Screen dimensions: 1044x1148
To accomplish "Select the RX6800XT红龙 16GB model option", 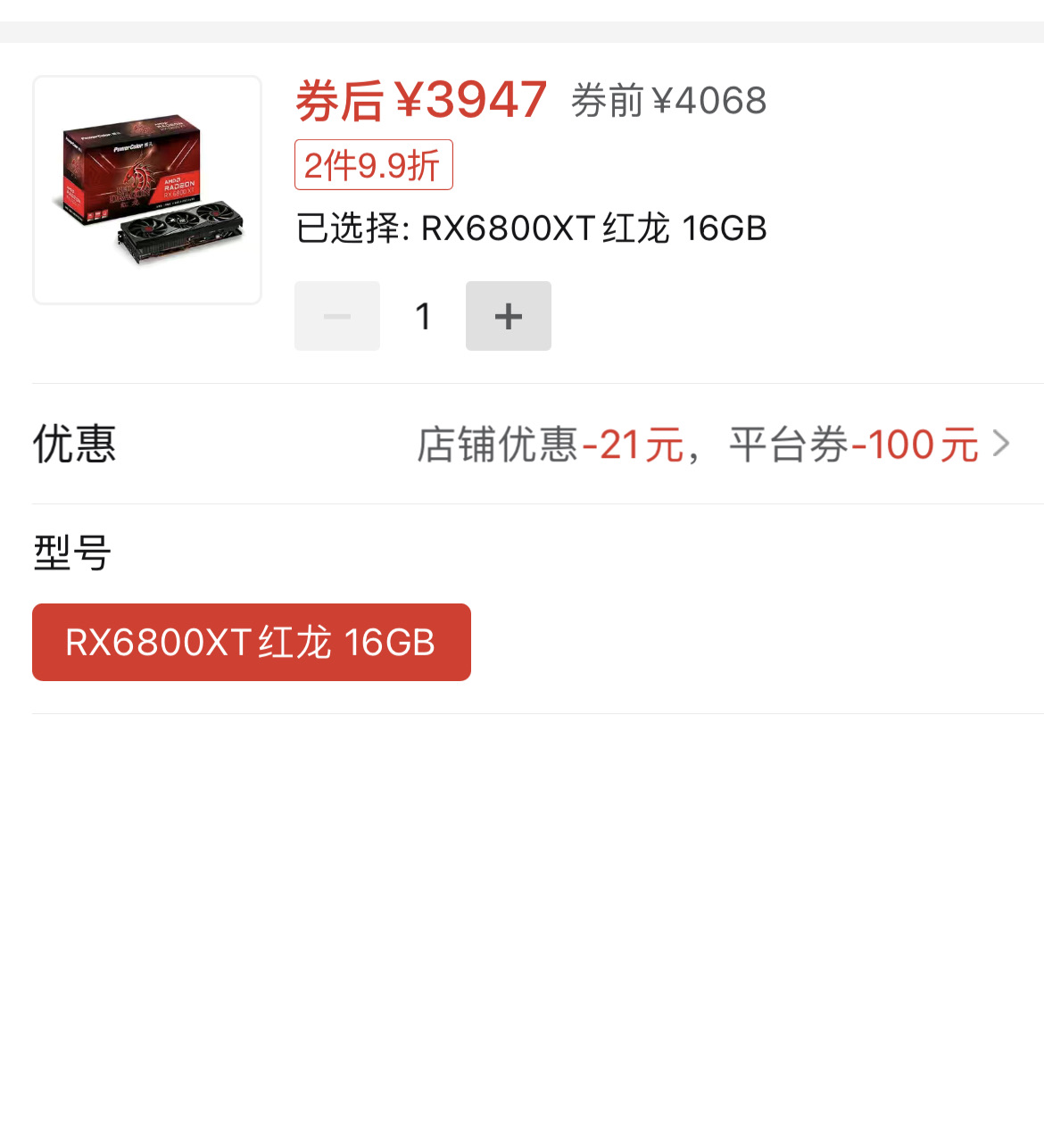I will (251, 642).
